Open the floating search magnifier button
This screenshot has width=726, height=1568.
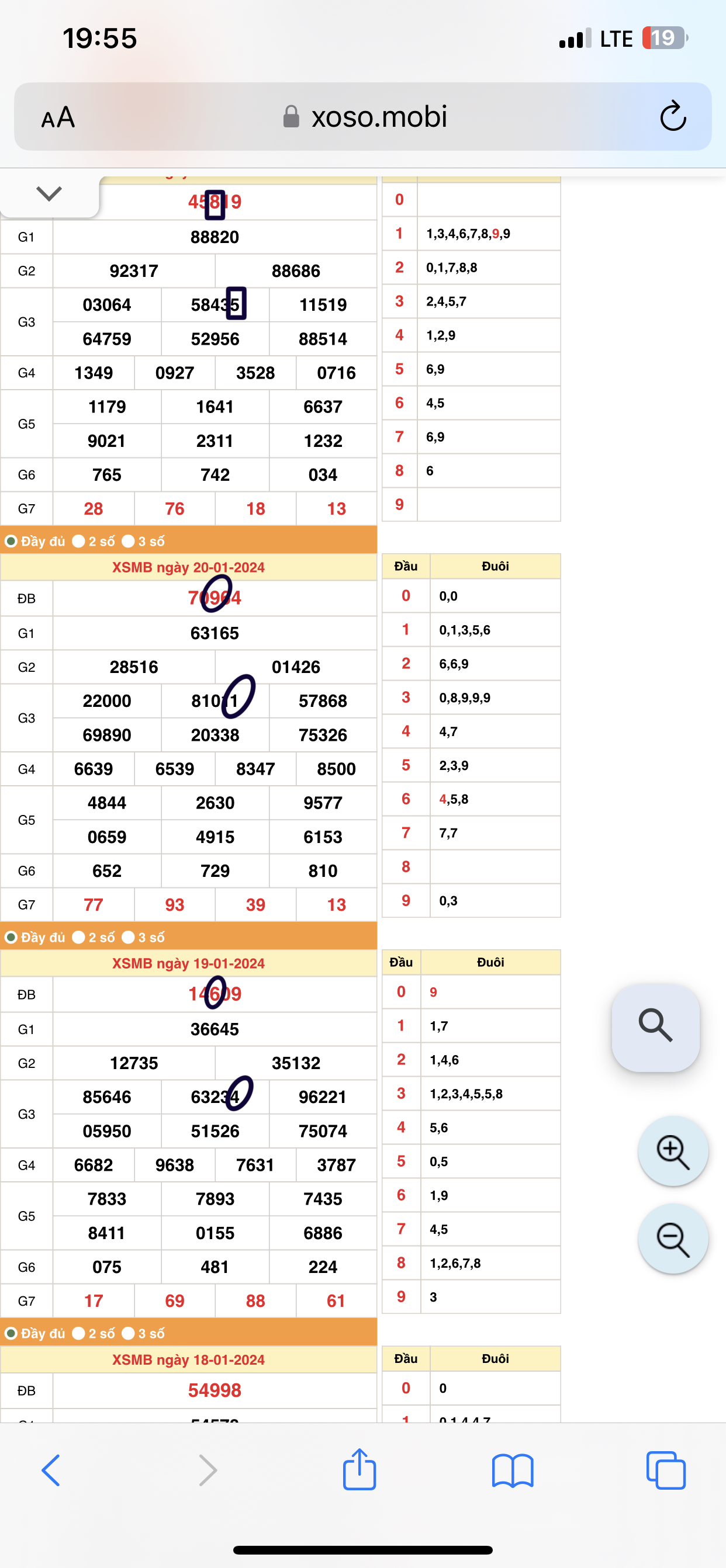pos(655,1026)
